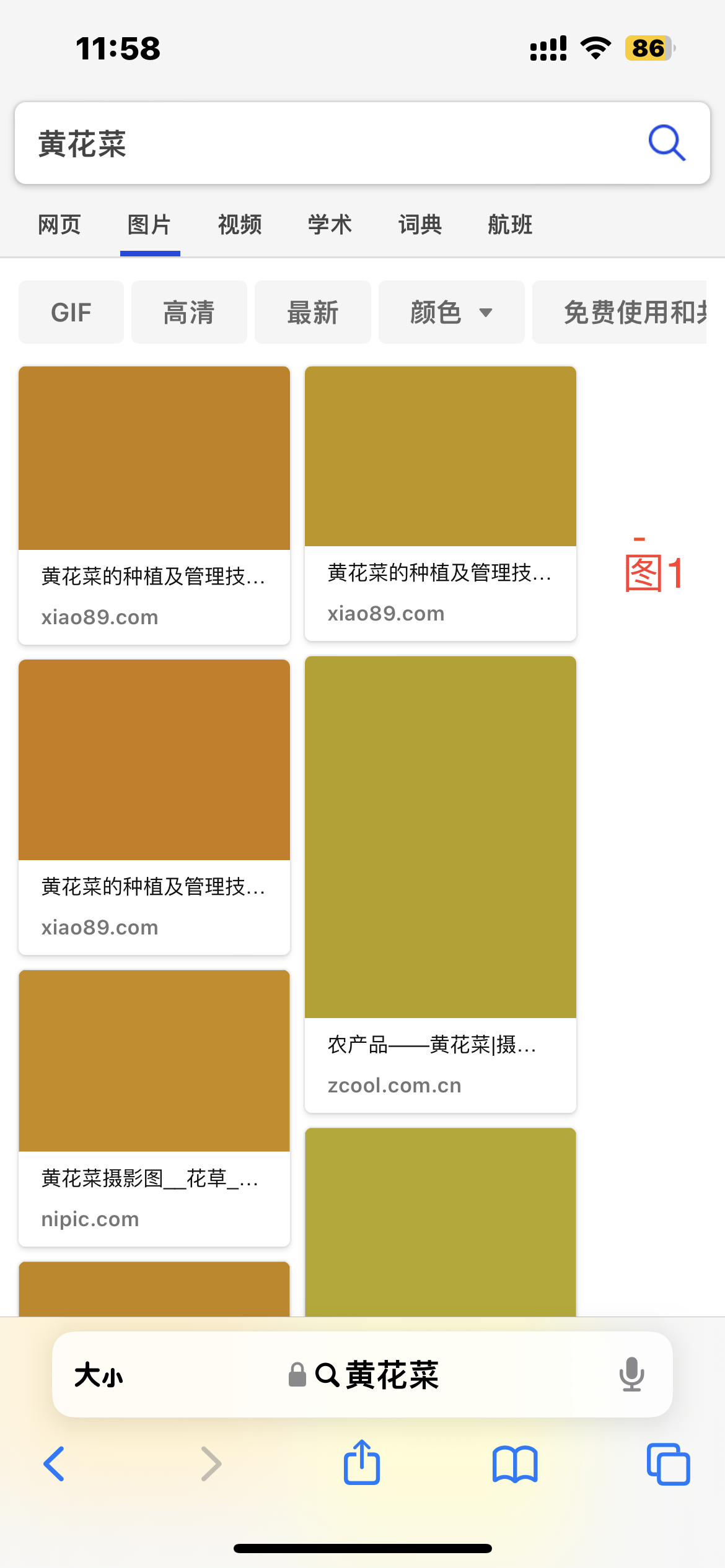The image size is (725, 1568).
Task: Open the 农产品——黄花菜 zcool.com.cn image
Action: (441, 837)
